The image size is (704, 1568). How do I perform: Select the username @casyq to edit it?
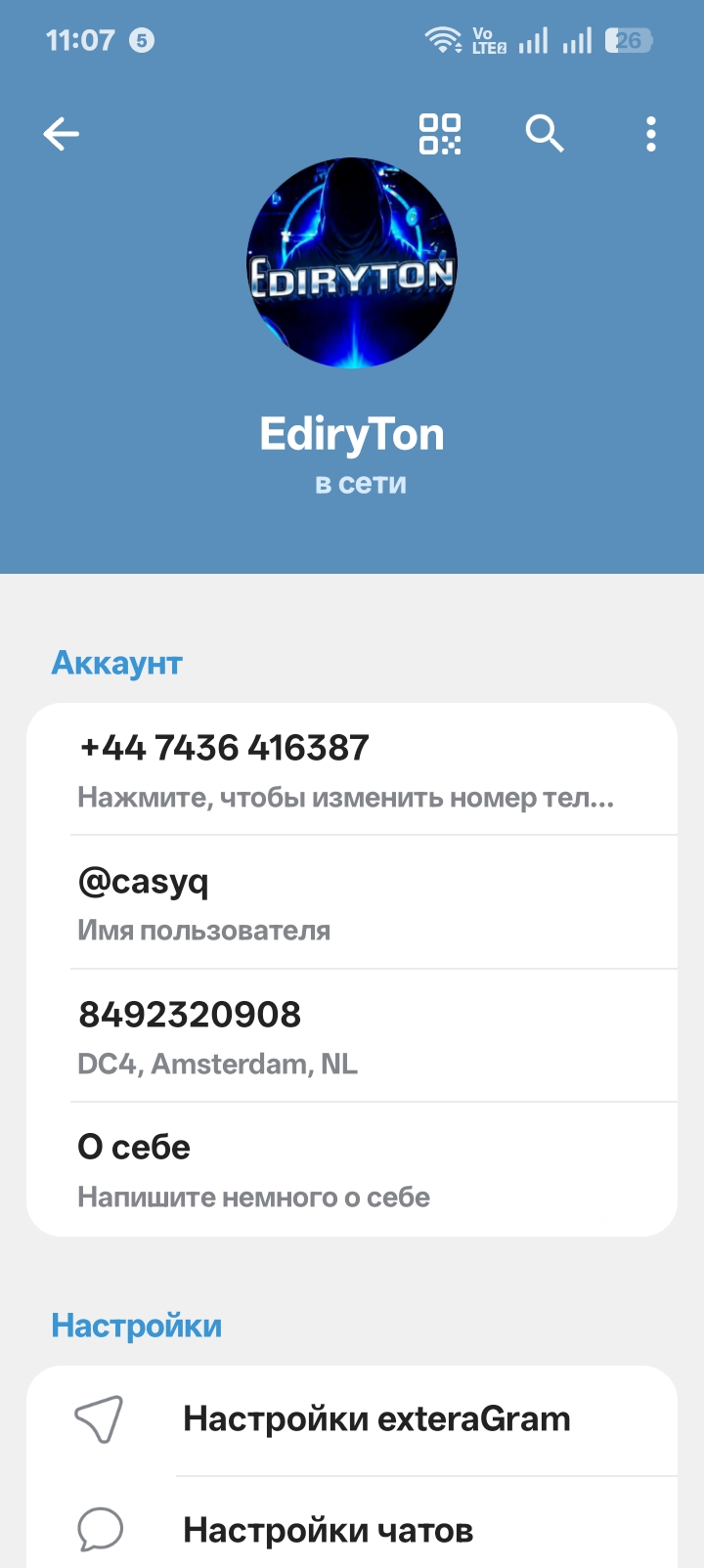pos(142,882)
